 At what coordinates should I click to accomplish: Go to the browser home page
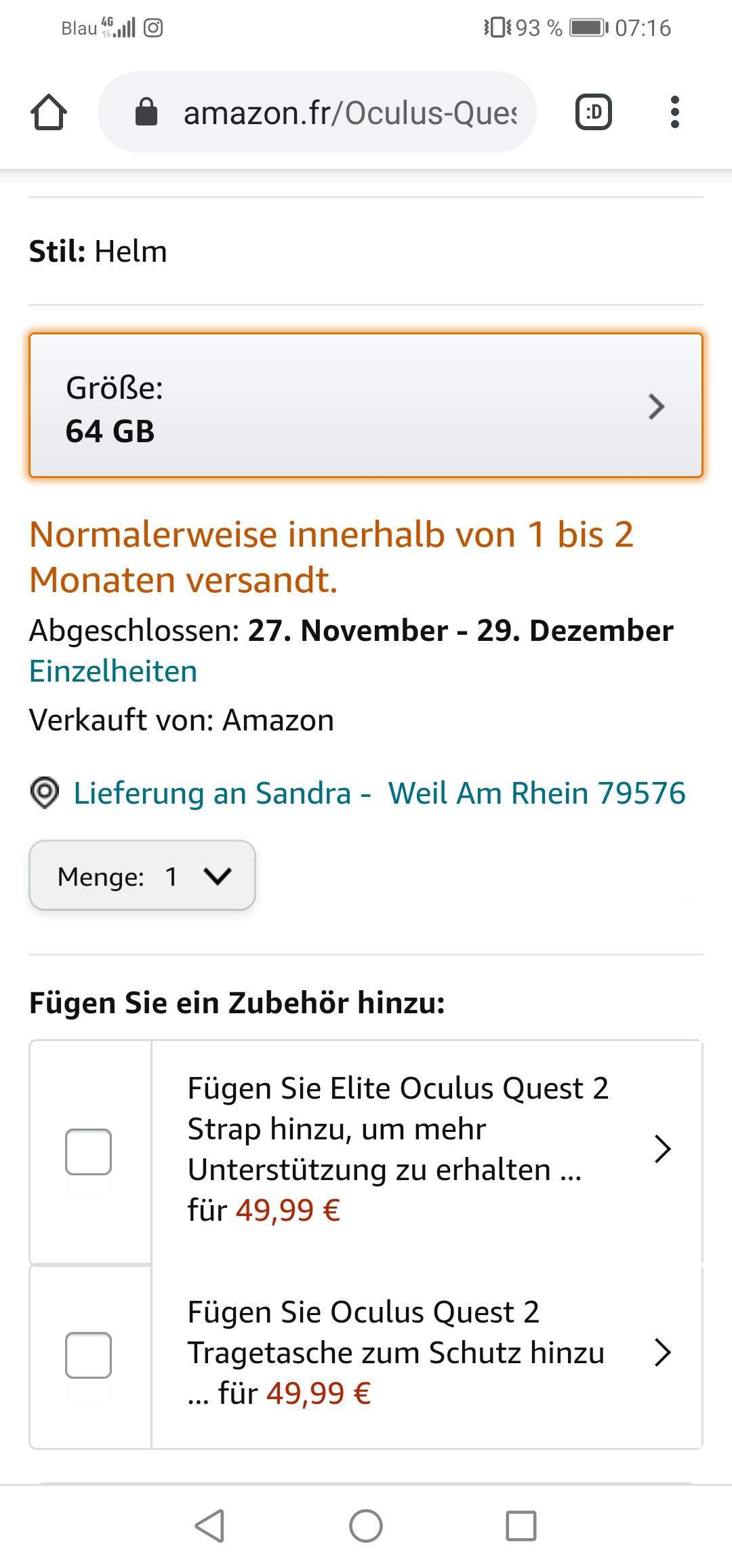pyautogui.click(x=49, y=112)
